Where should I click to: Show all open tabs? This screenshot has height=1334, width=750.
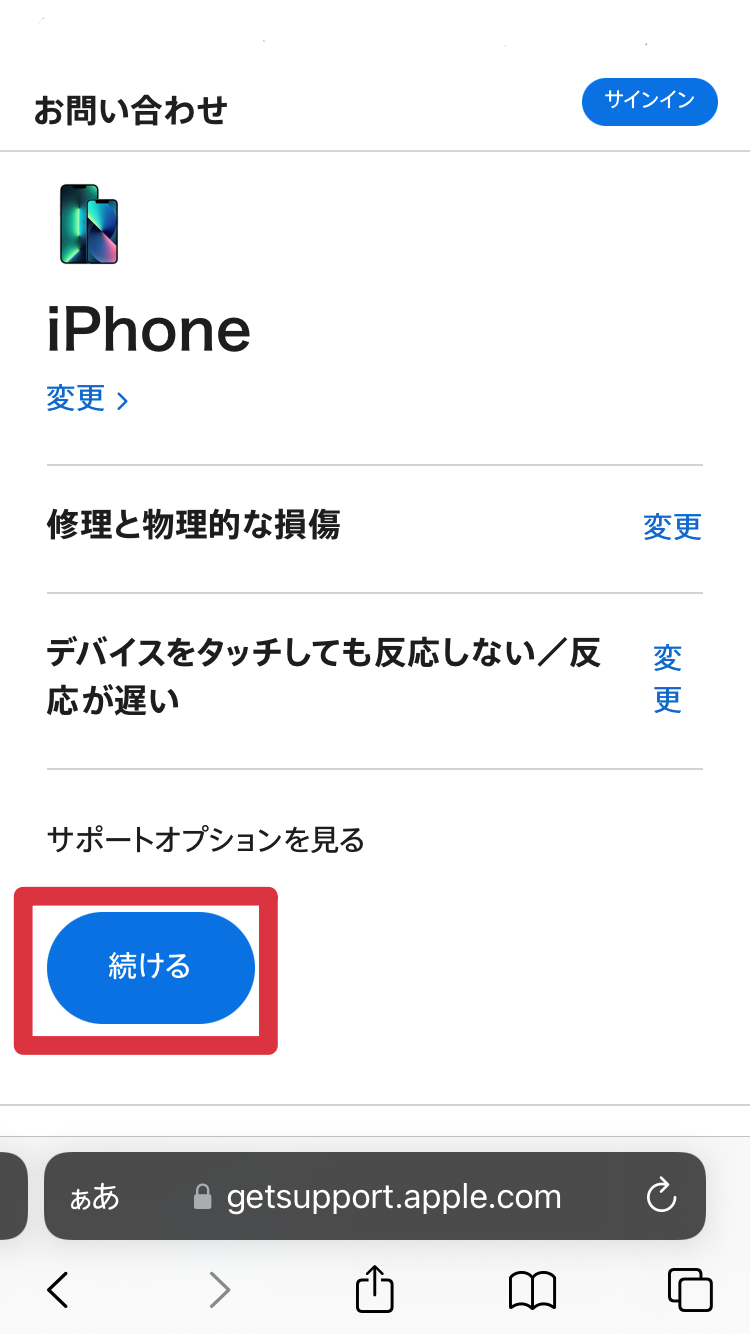(x=690, y=1289)
